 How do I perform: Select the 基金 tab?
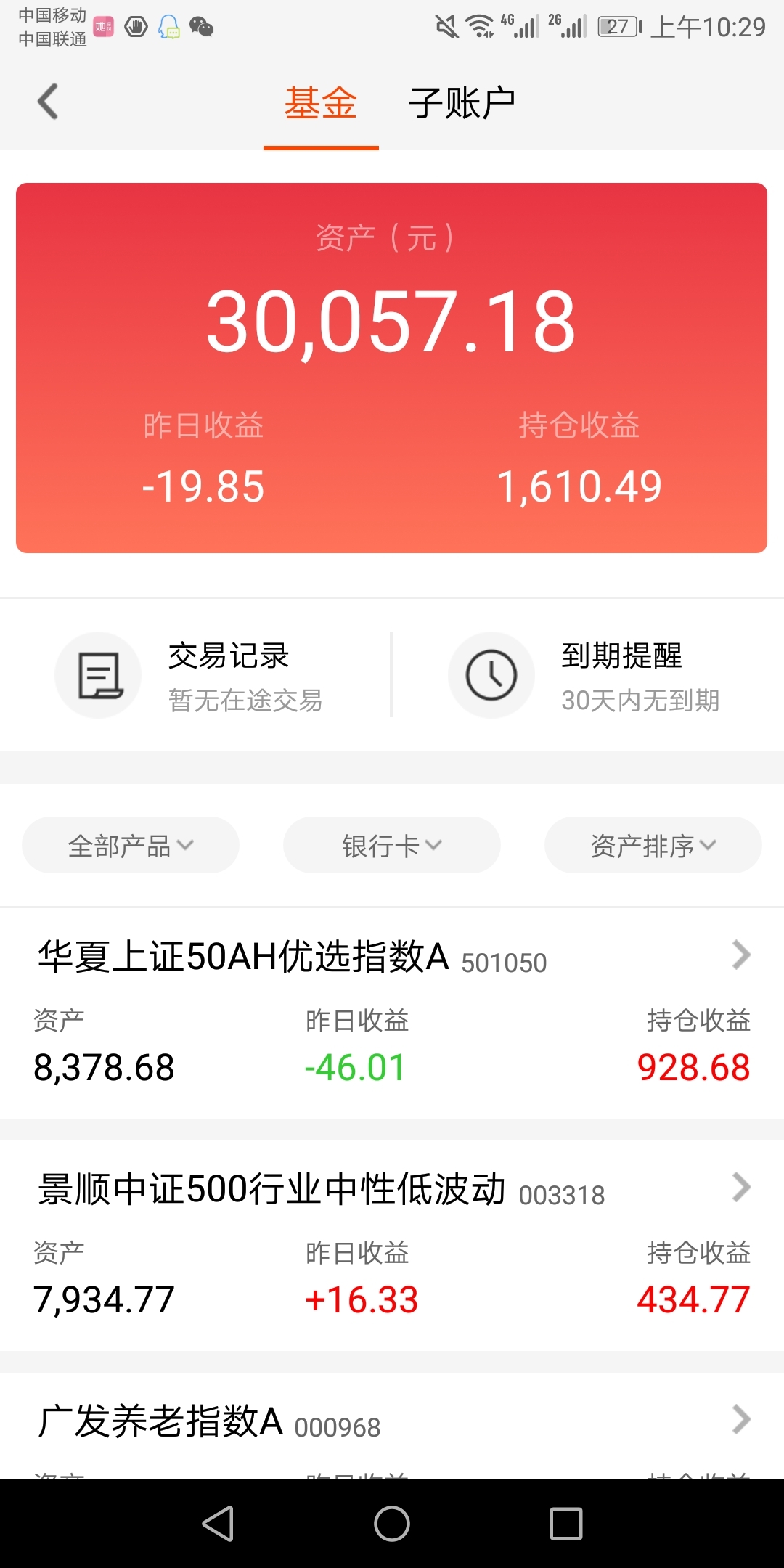click(x=321, y=103)
